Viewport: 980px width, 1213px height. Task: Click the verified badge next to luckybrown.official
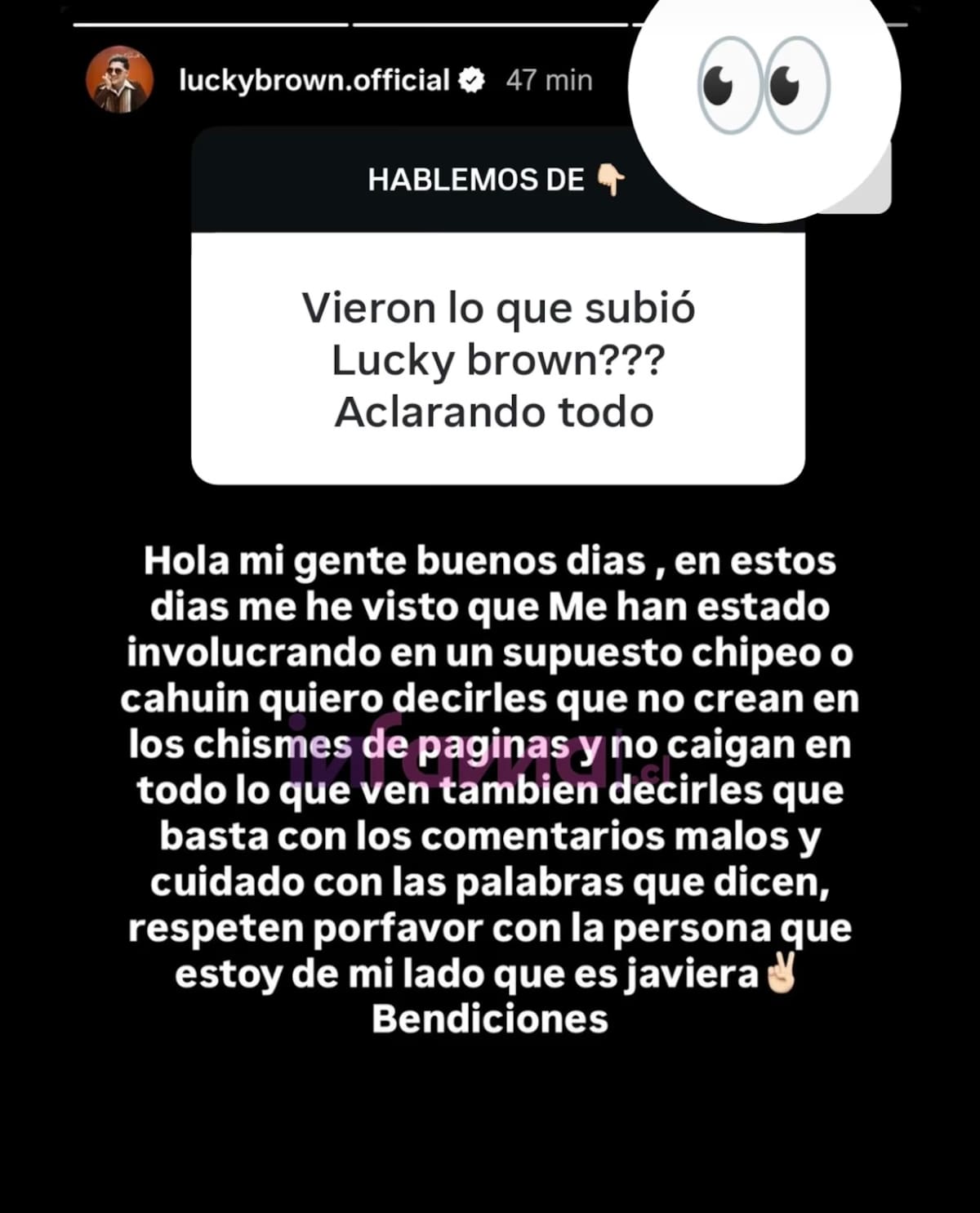(x=472, y=79)
